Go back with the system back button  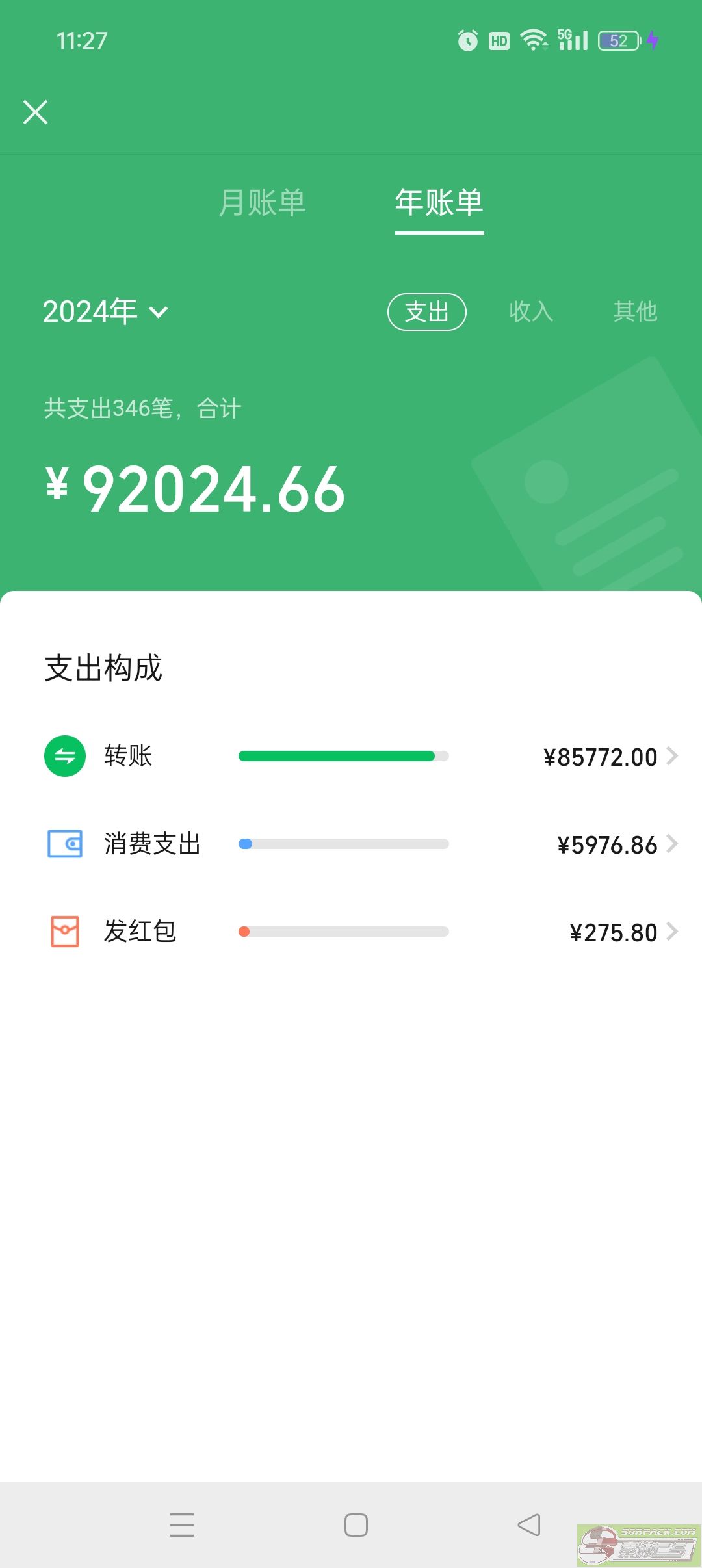(x=529, y=1524)
